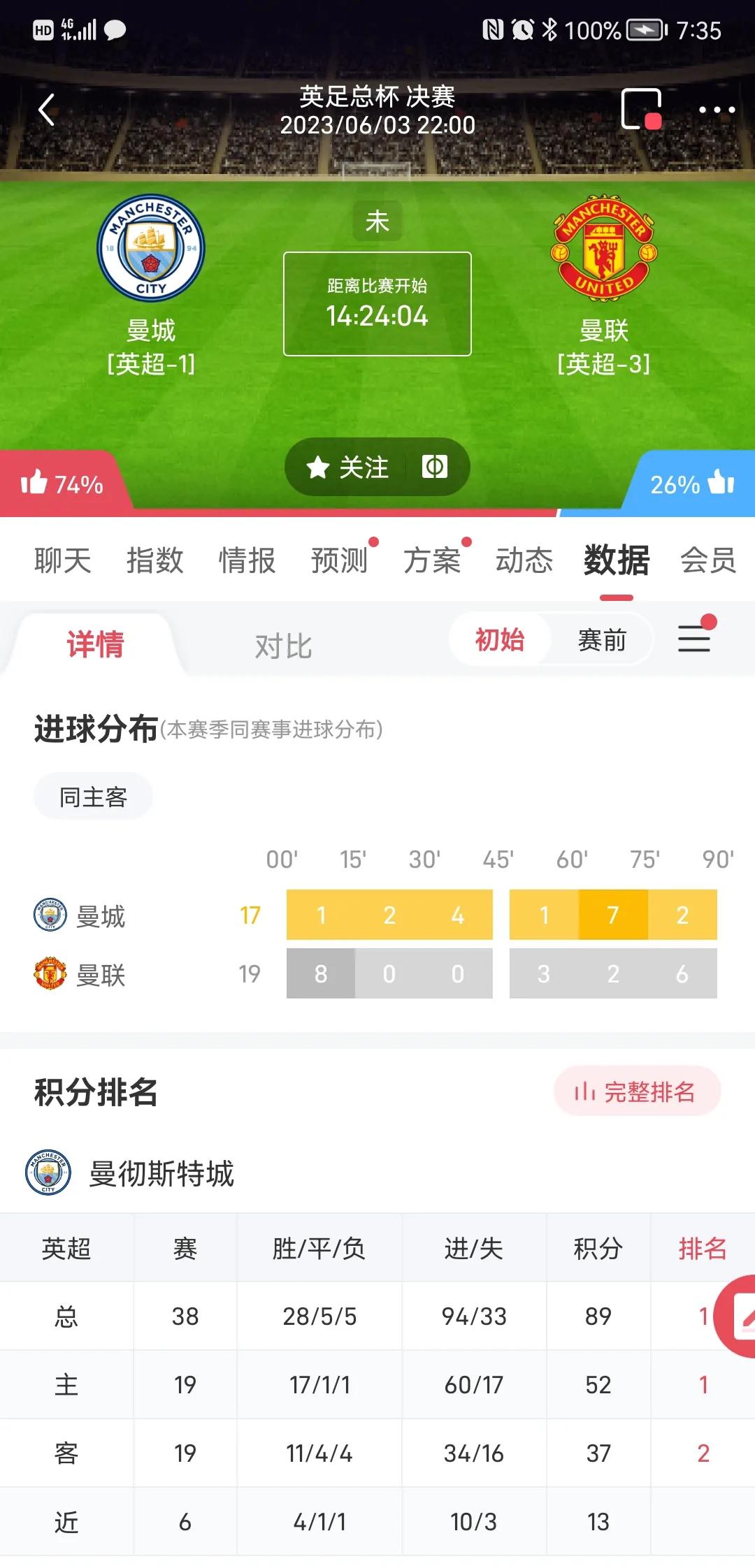Open the filter menu with the red-dot hamburger icon
The width and height of the screenshot is (755, 1568).
[693, 639]
